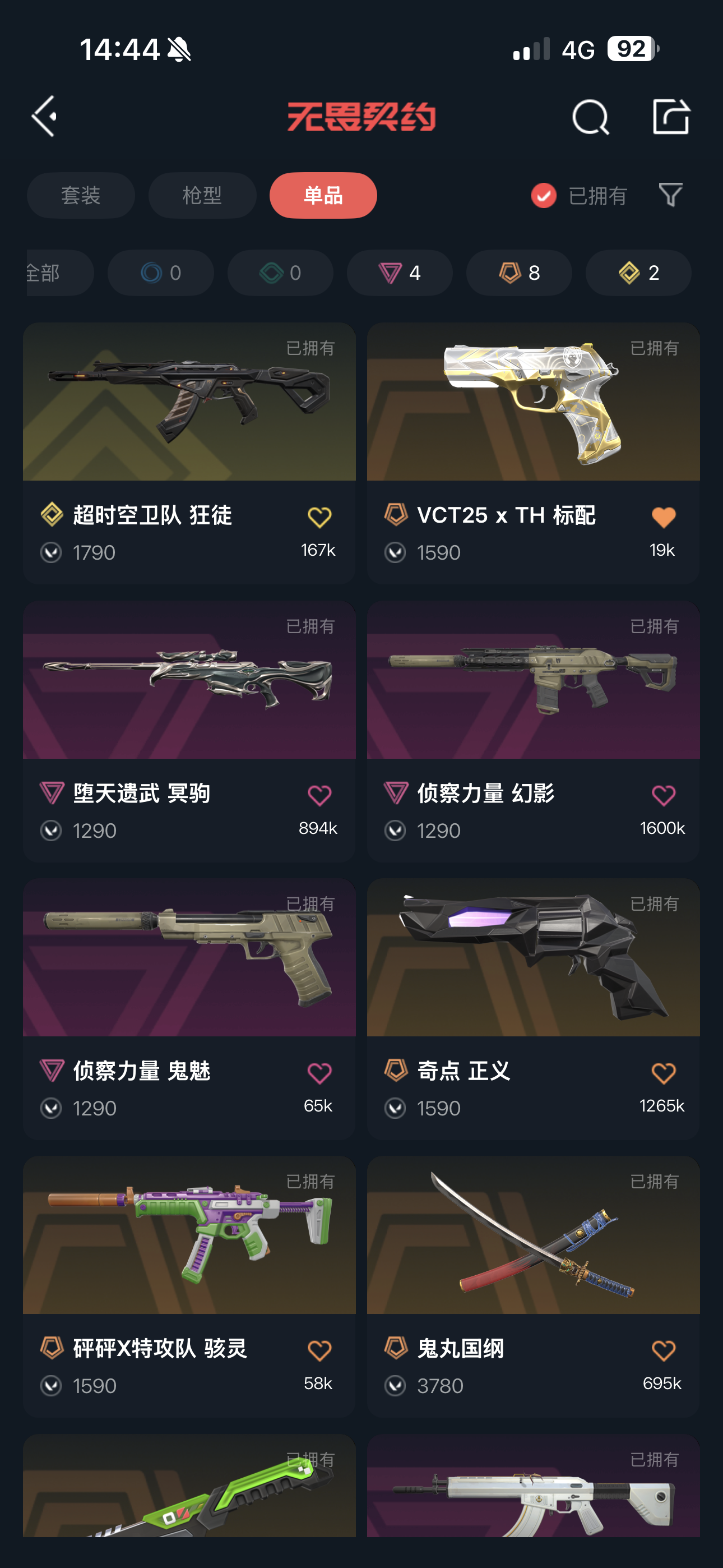Unlike the VCT25 x TH 标配 skin

[x=664, y=518]
